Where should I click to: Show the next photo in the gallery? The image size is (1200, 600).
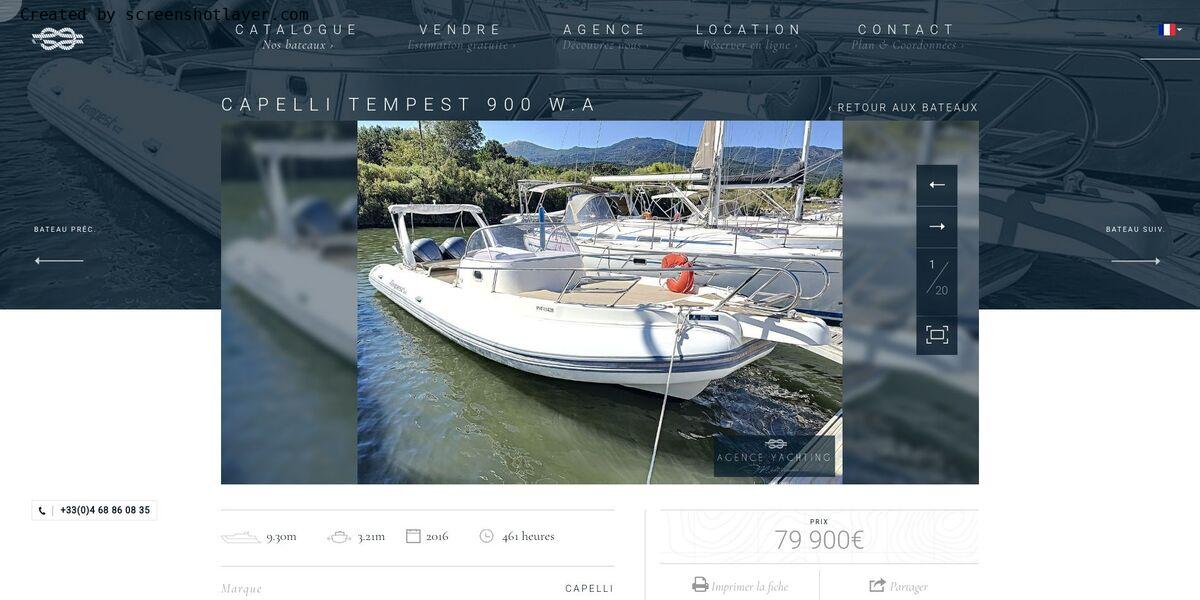point(937,227)
